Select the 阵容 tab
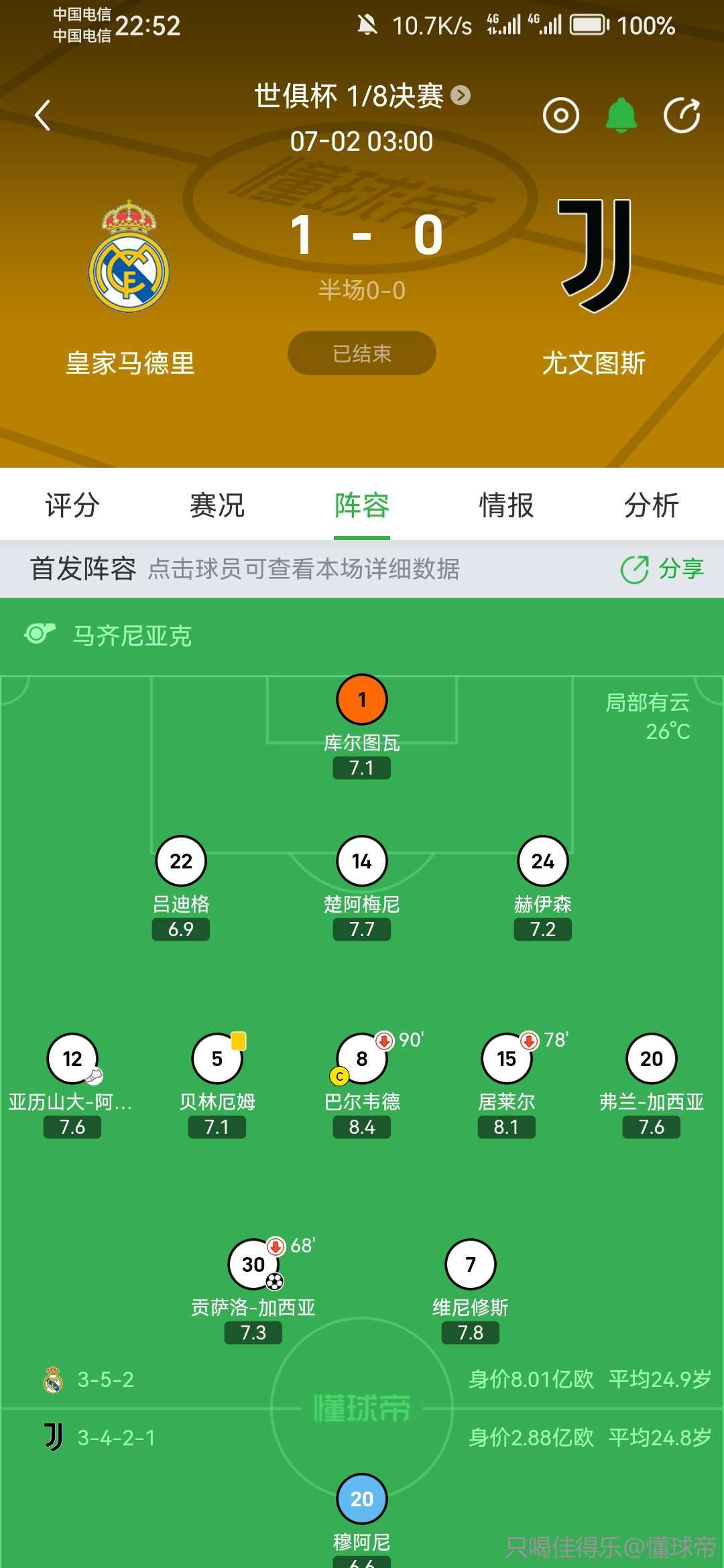Image resolution: width=724 pixels, height=1568 pixels. tap(362, 505)
